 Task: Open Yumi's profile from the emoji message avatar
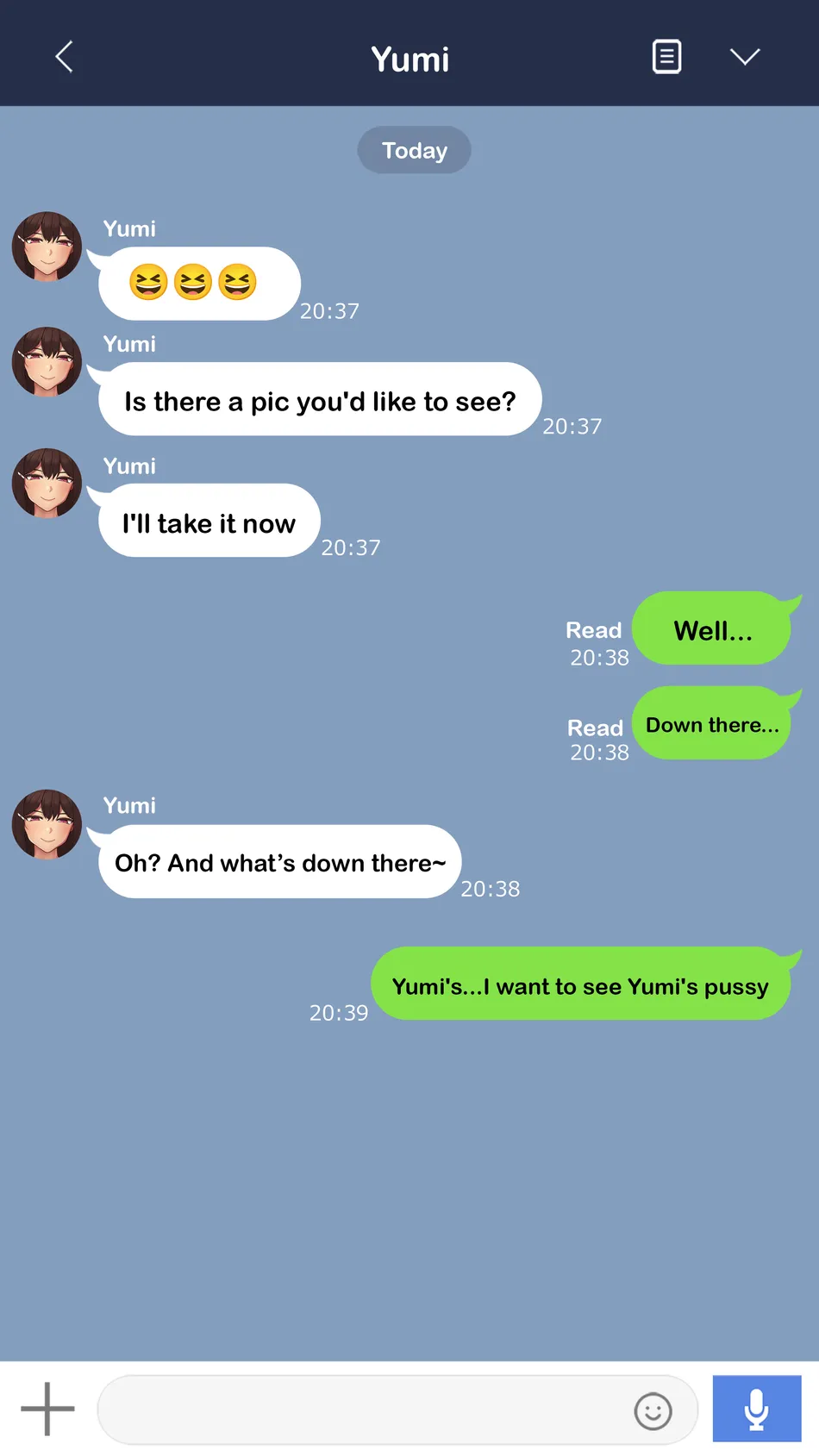[x=47, y=247]
